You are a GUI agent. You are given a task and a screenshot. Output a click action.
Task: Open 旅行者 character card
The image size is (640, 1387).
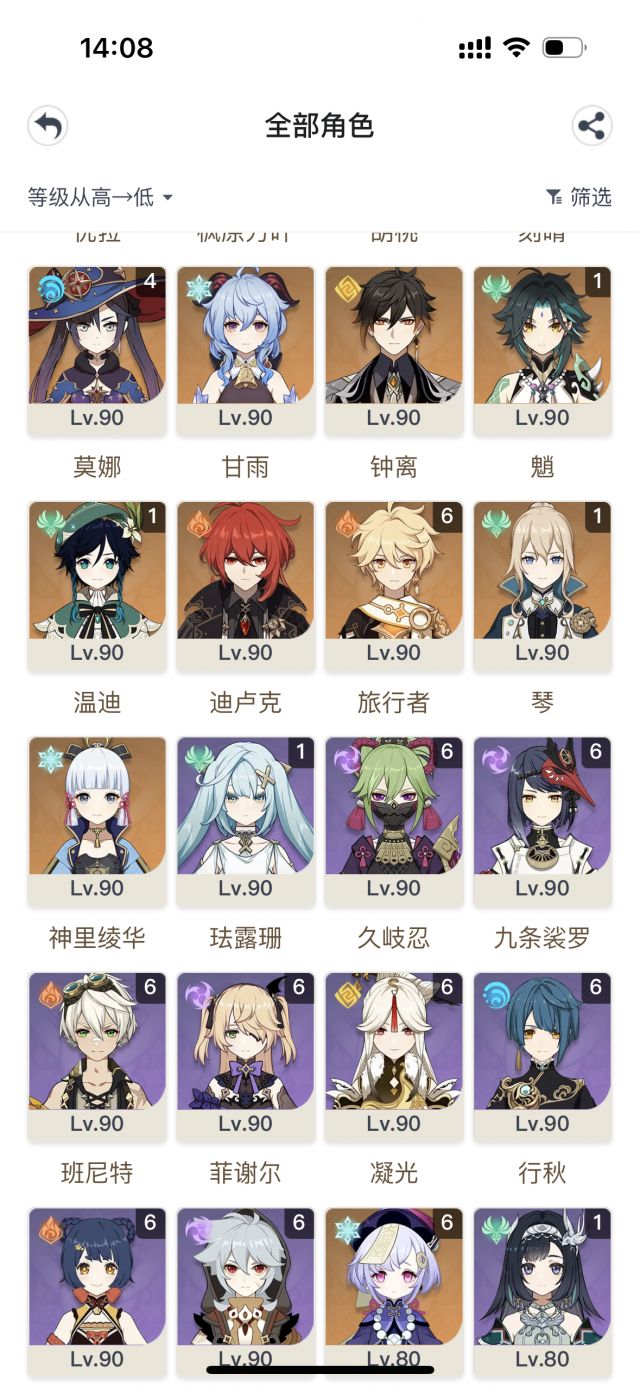[394, 585]
